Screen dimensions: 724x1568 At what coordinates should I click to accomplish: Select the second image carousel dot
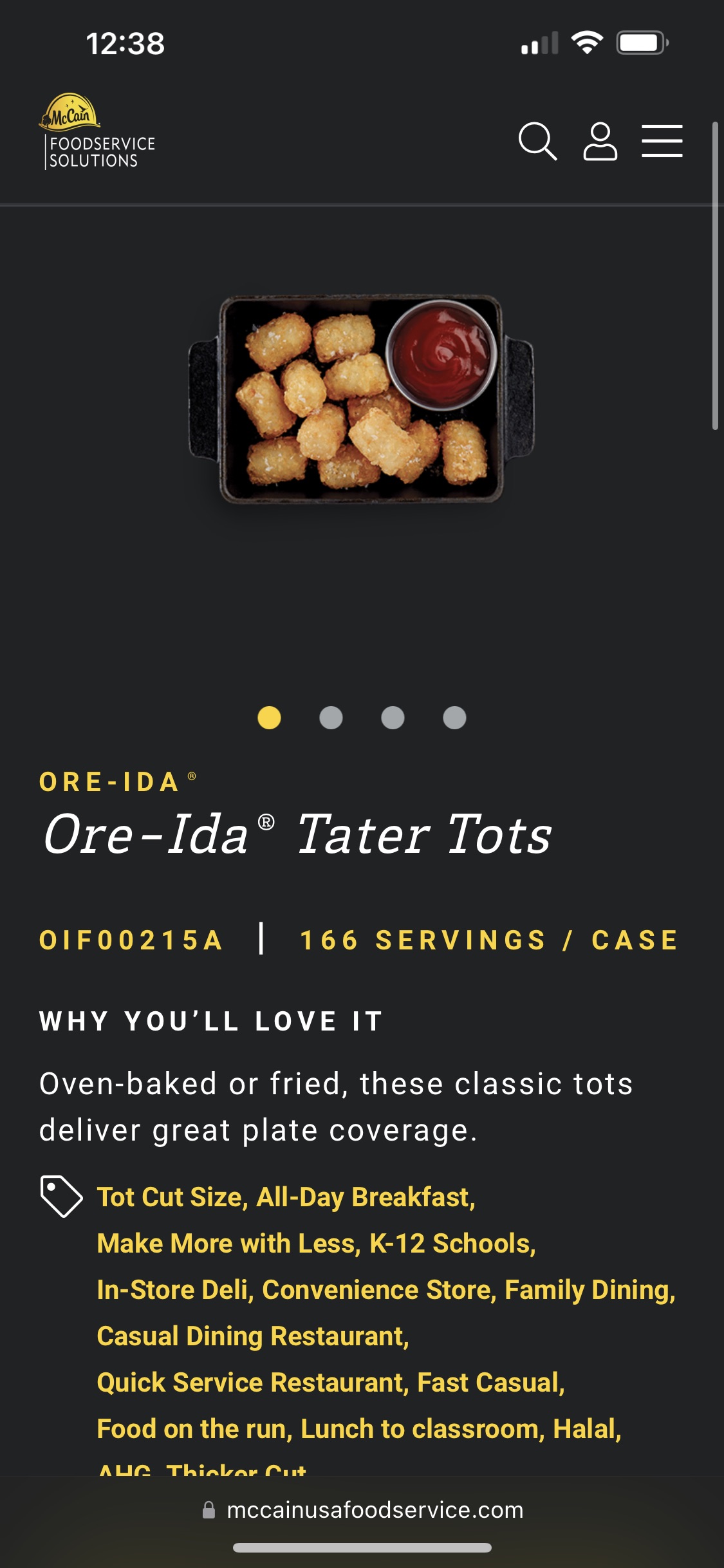point(331,717)
